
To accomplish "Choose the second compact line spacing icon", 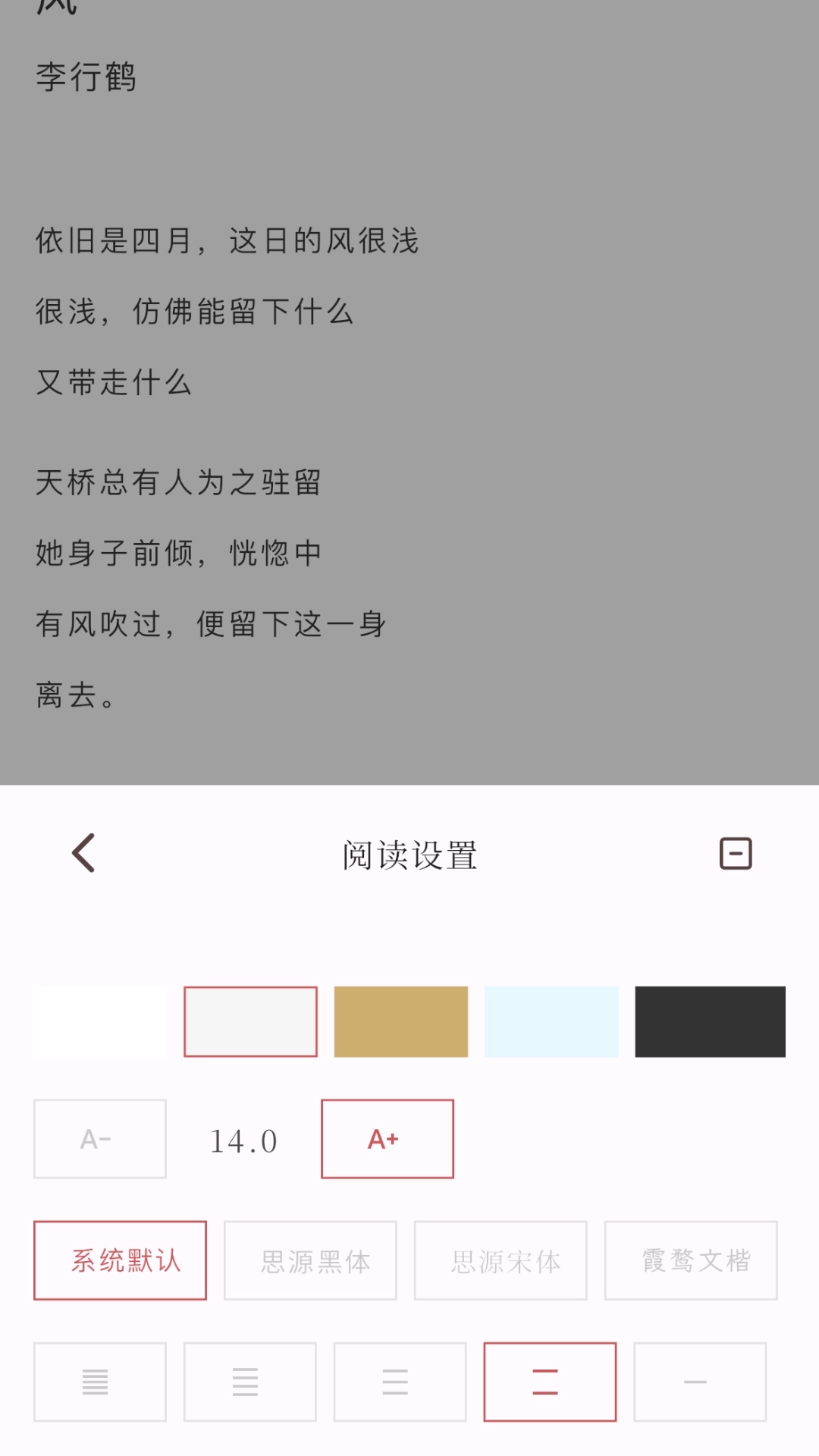I will [249, 1382].
